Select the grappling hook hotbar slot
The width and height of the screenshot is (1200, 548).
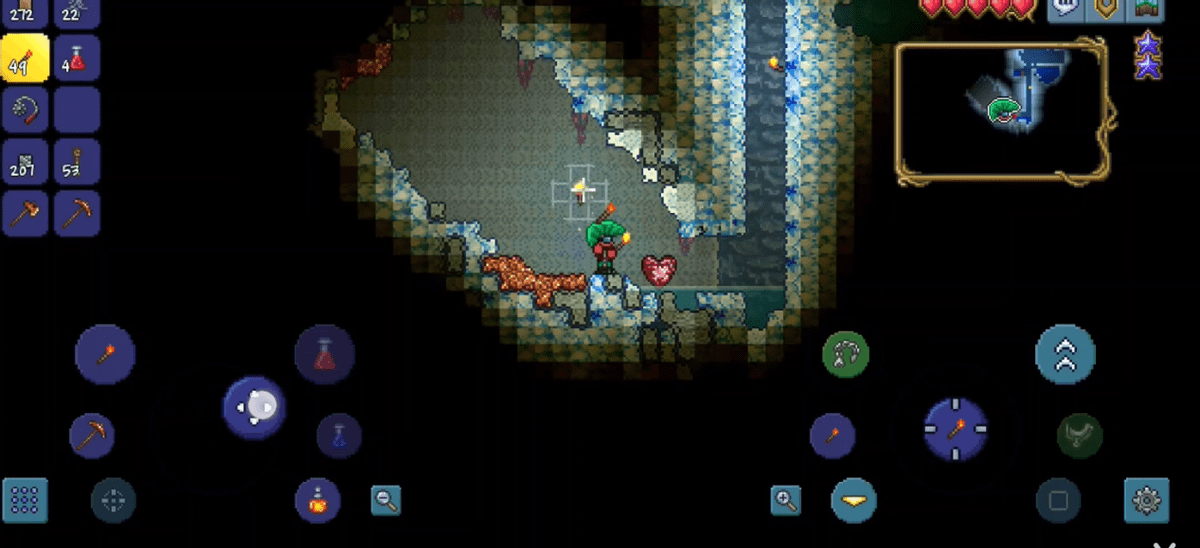click(25, 109)
